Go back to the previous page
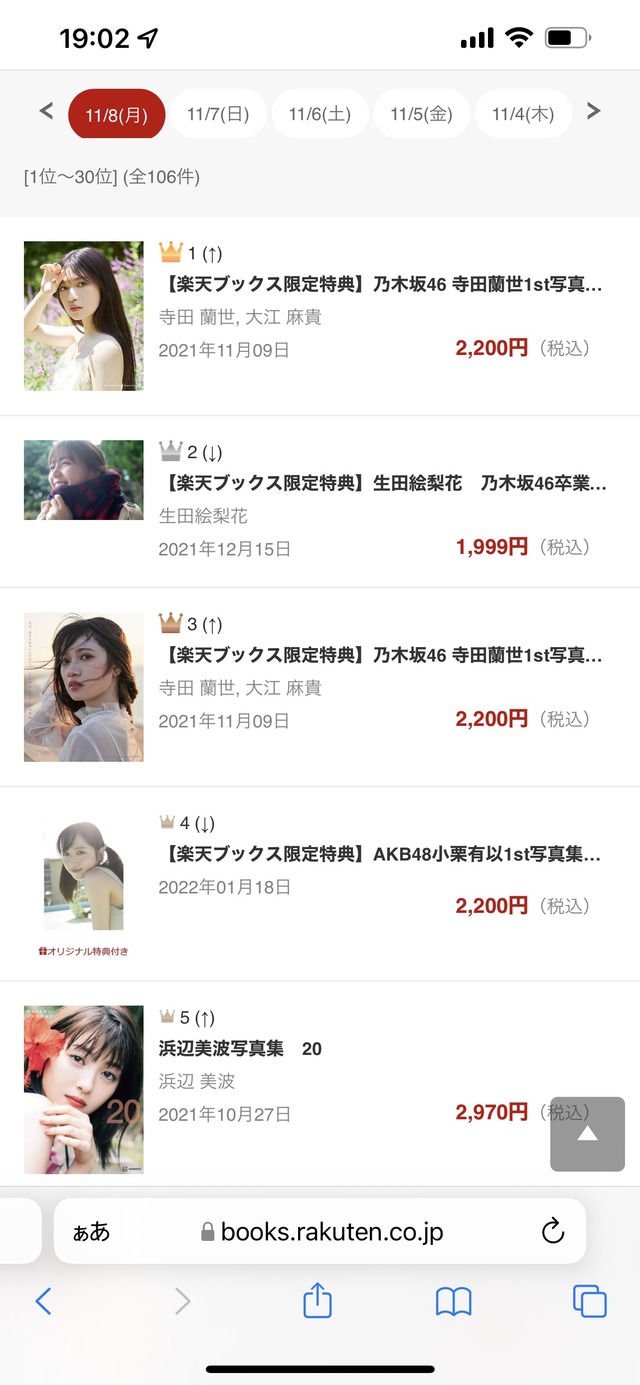The height and width of the screenshot is (1385, 640). pyautogui.click(x=43, y=1301)
